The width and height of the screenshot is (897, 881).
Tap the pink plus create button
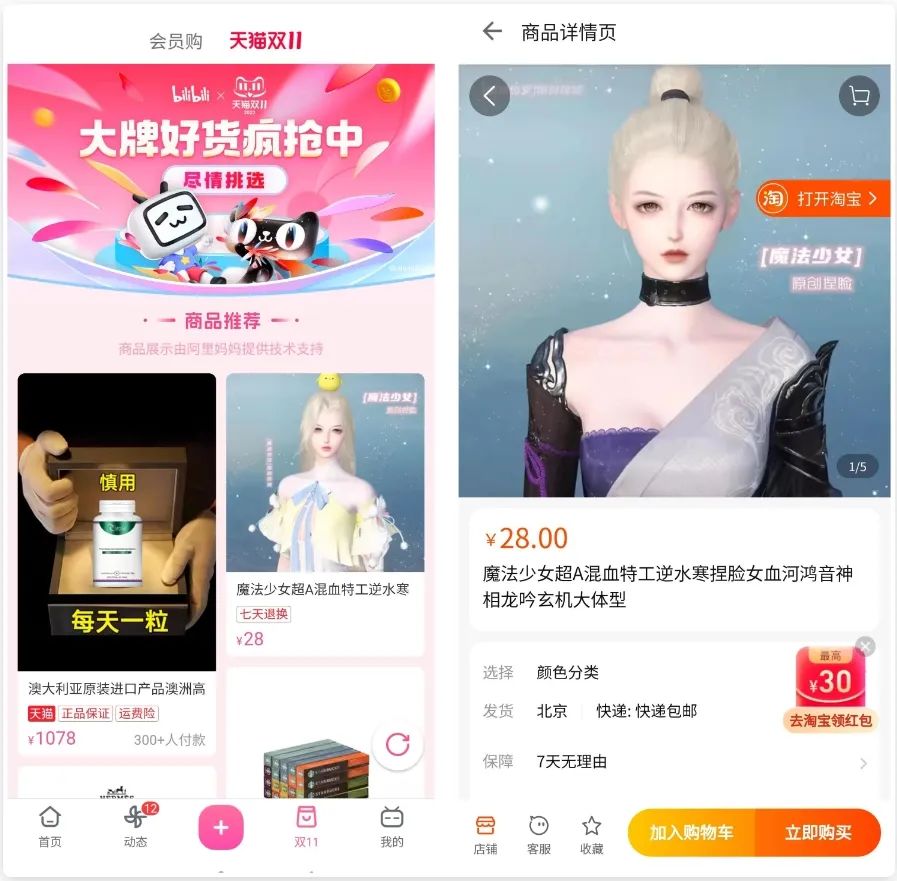click(221, 827)
